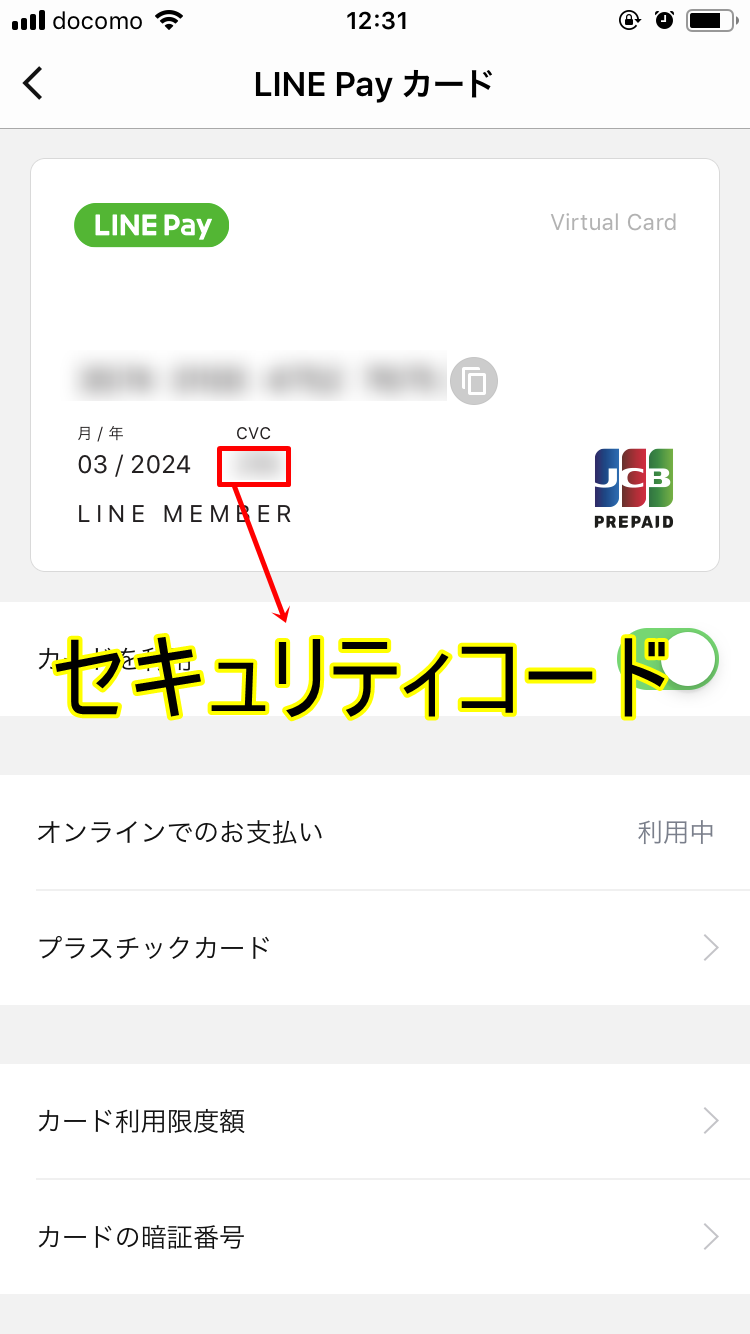
Task: Go back from LINE Pay カード screen
Action: pyautogui.click(x=34, y=83)
